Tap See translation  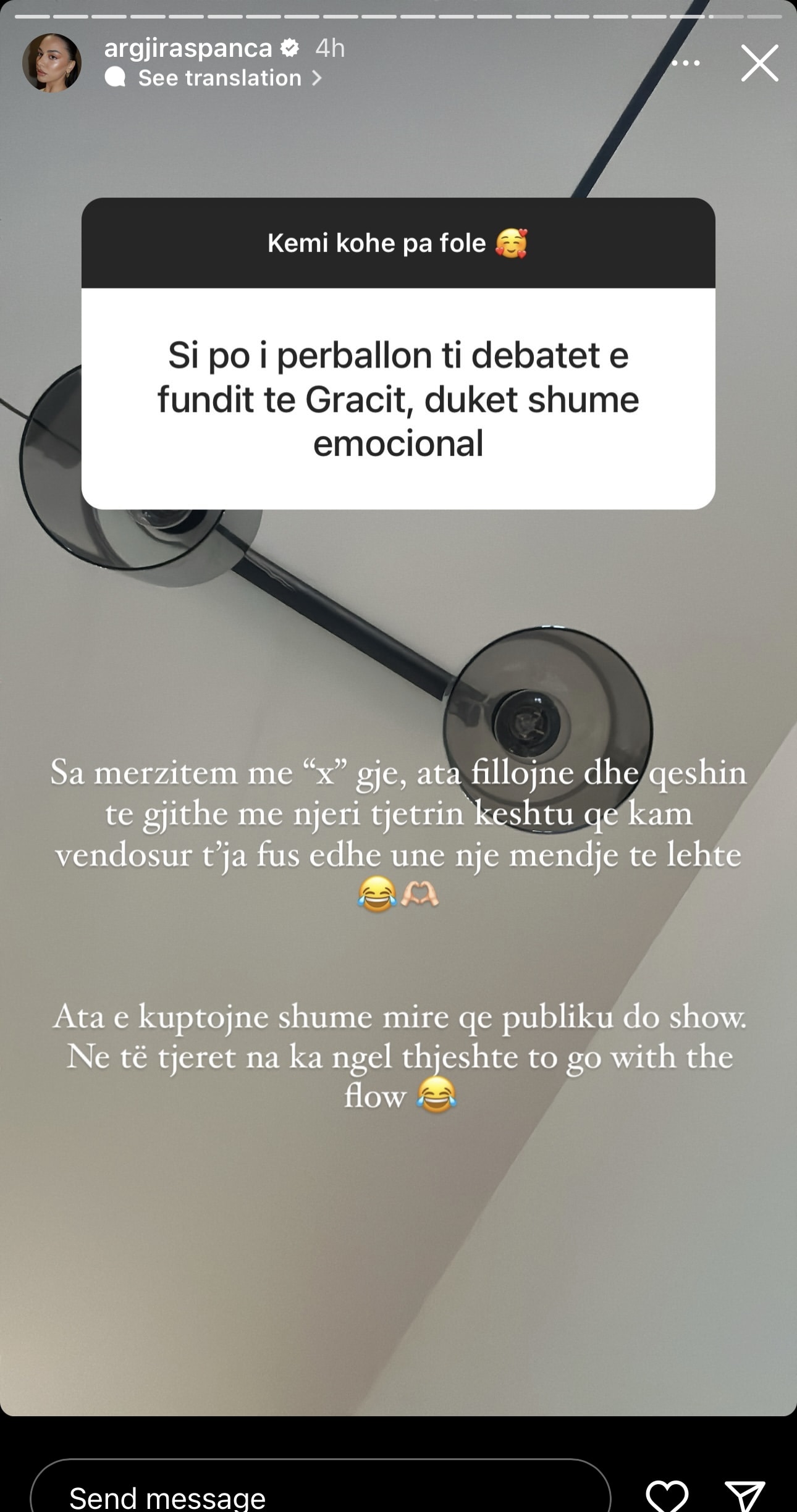tap(220, 78)
